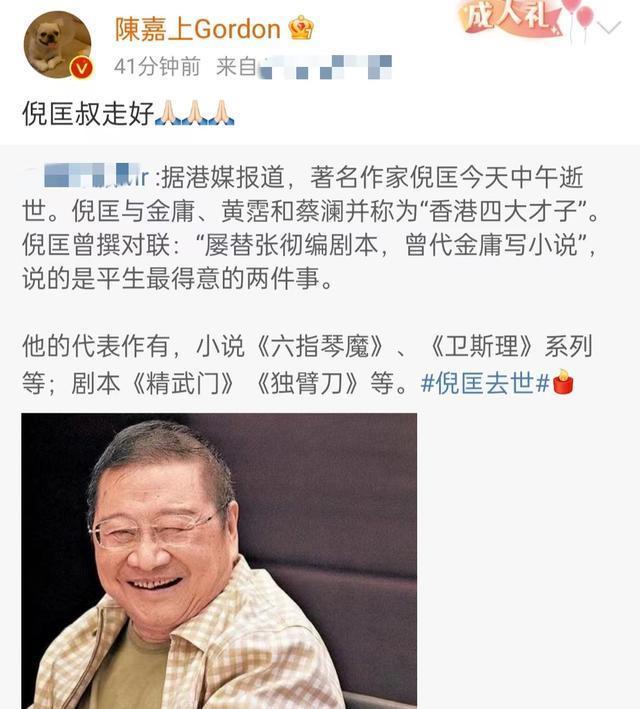640x709 pixels.
Task: Open the #倪匡去世# hashtag
Action: point(485,382)
